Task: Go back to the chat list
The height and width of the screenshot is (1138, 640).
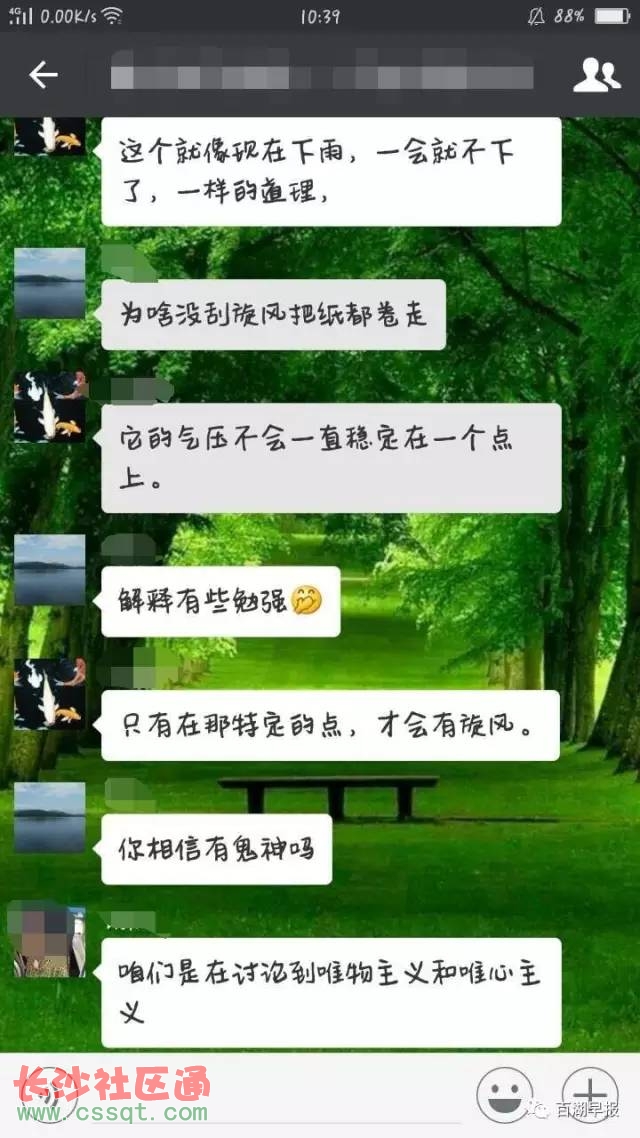Action: (x=43, y=75)
